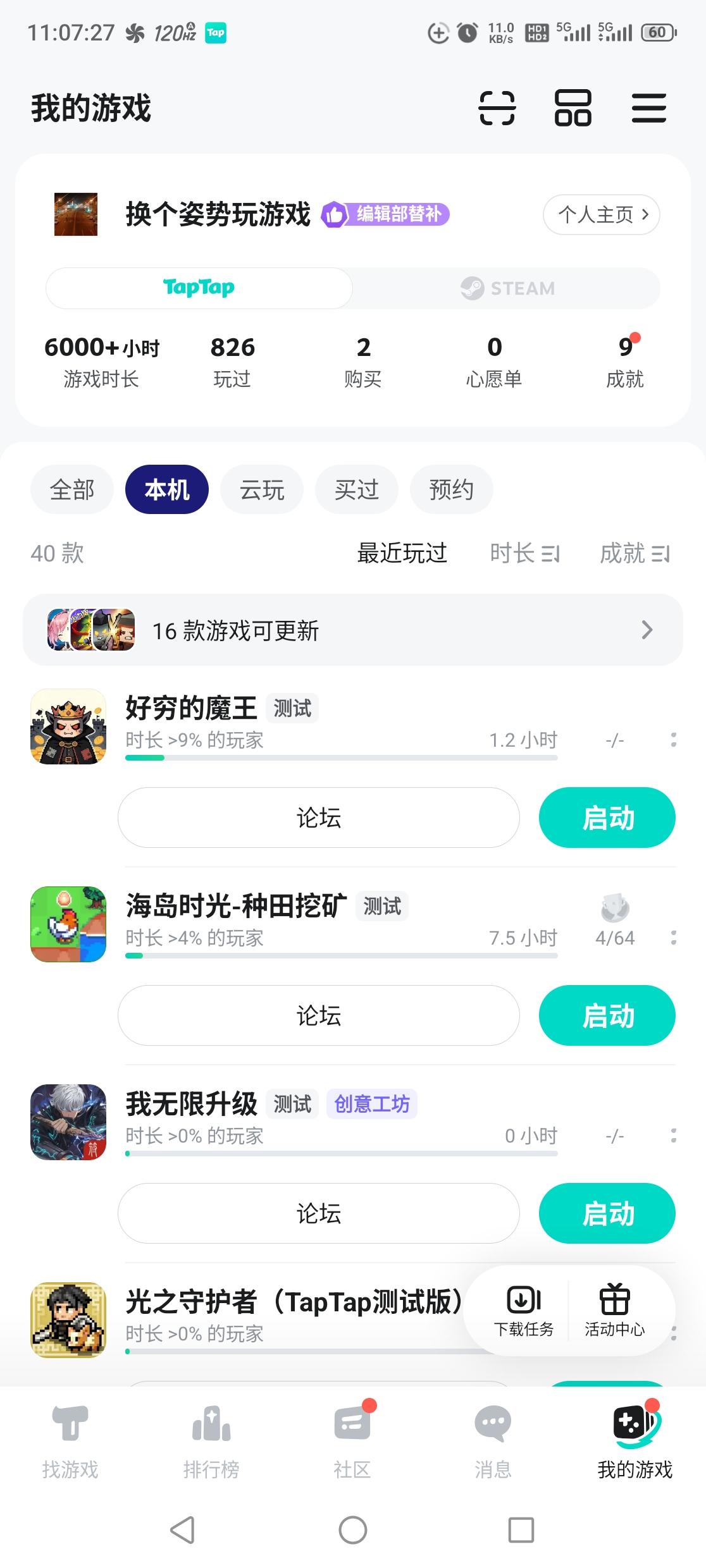
Task: Select the 买过 filter chip
Action: pyautogui.click(x=357, y=490)
